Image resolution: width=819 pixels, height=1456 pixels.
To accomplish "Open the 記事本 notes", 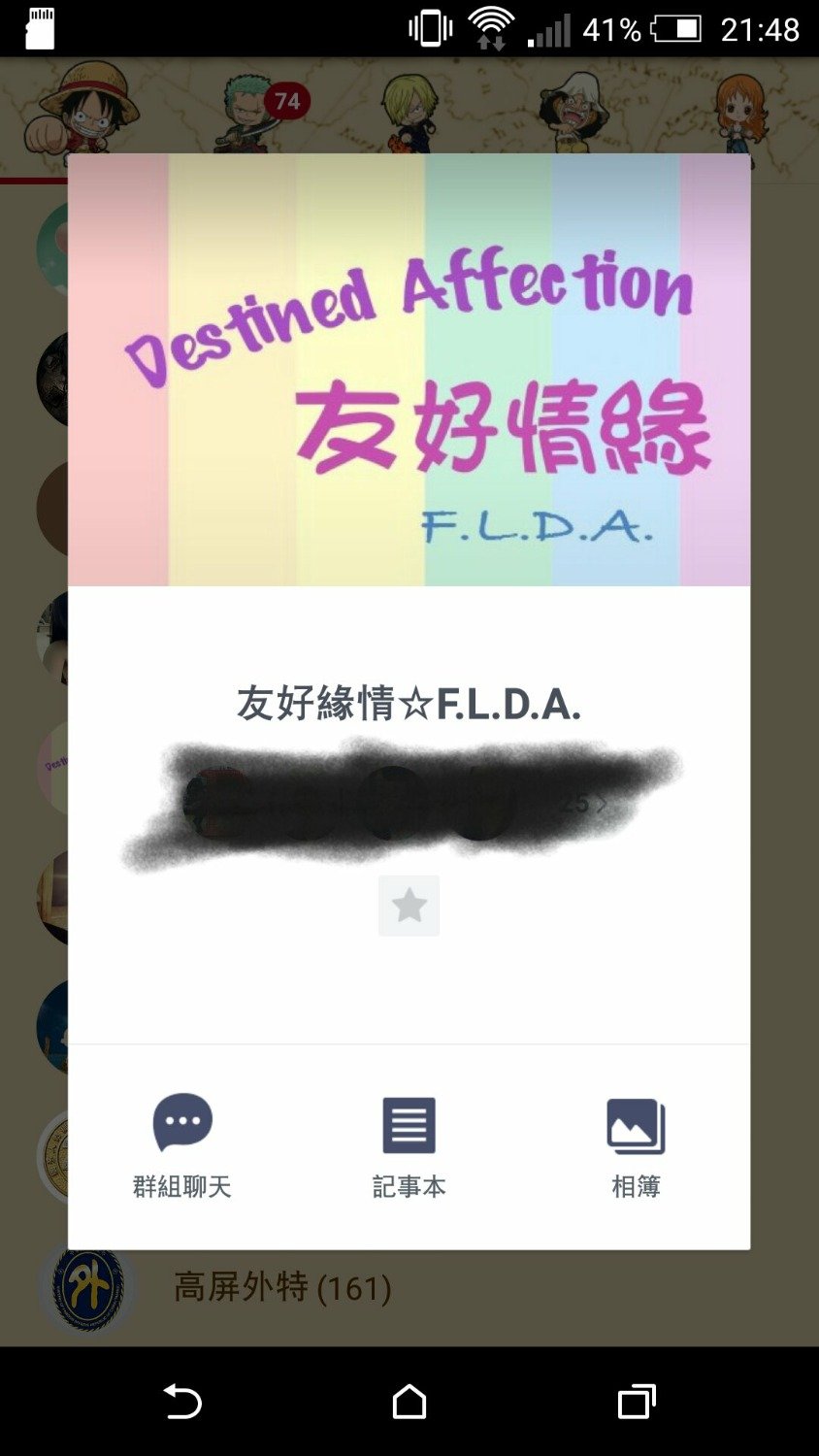I will coord(409,1144).
